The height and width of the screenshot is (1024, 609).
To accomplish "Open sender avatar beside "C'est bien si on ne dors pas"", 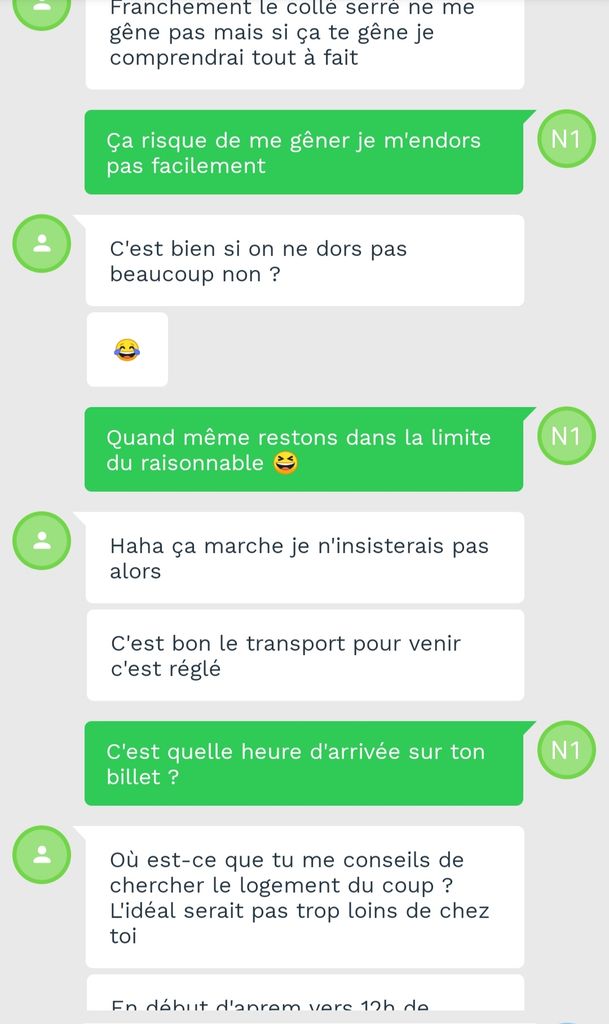I will click(x=41, y=243).
